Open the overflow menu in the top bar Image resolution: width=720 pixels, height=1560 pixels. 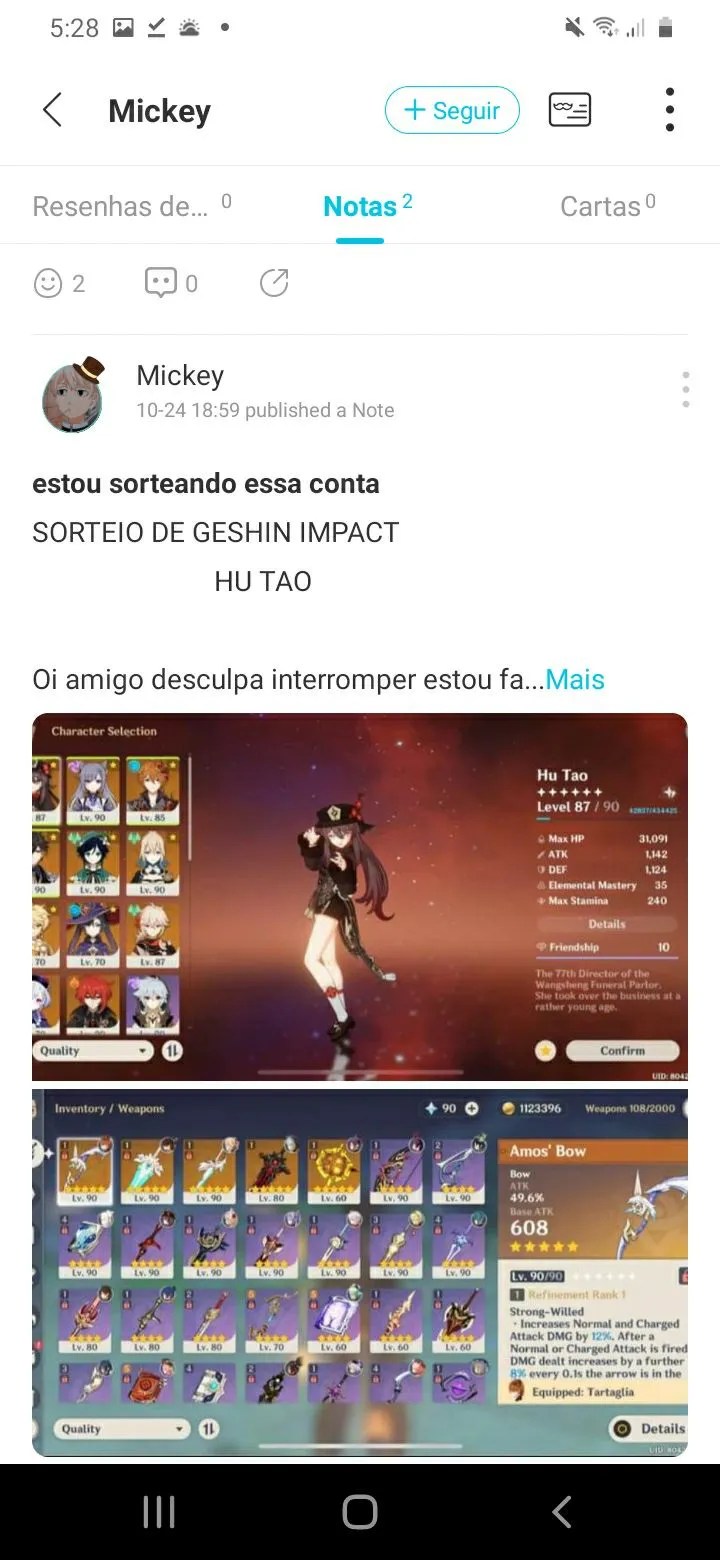click(669, 110)
